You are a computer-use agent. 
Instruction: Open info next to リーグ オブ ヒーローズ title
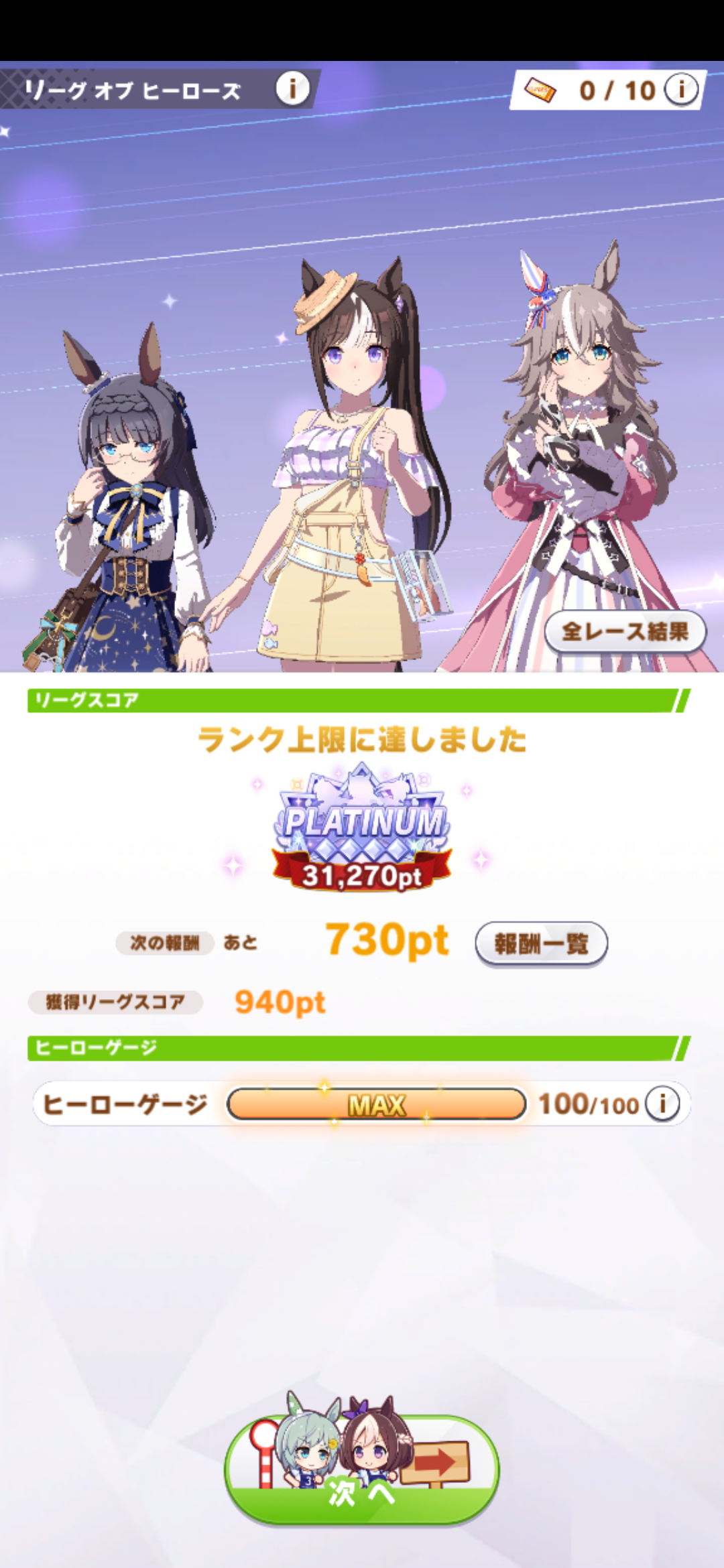coord(292,88)
